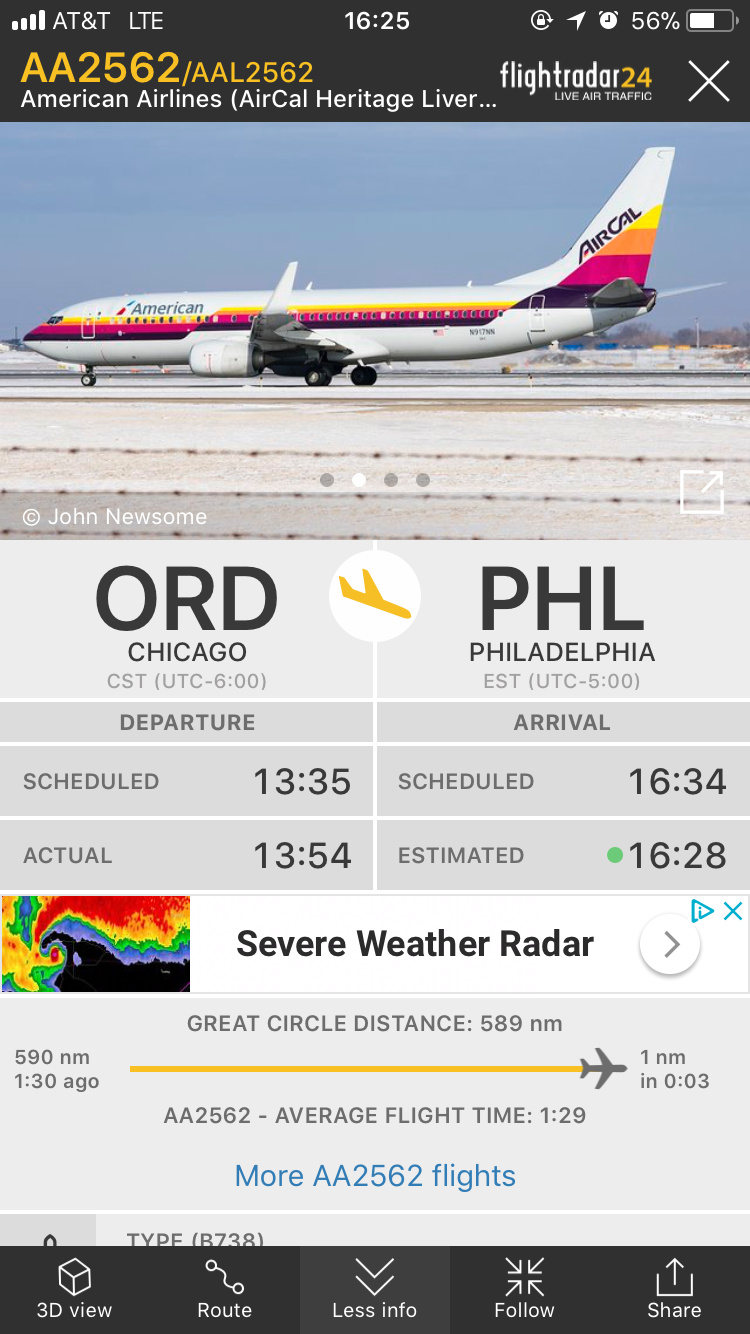Collapse the panel with Less info
The height and width of the screenshot is (1334, 750).
(375, 1290)
